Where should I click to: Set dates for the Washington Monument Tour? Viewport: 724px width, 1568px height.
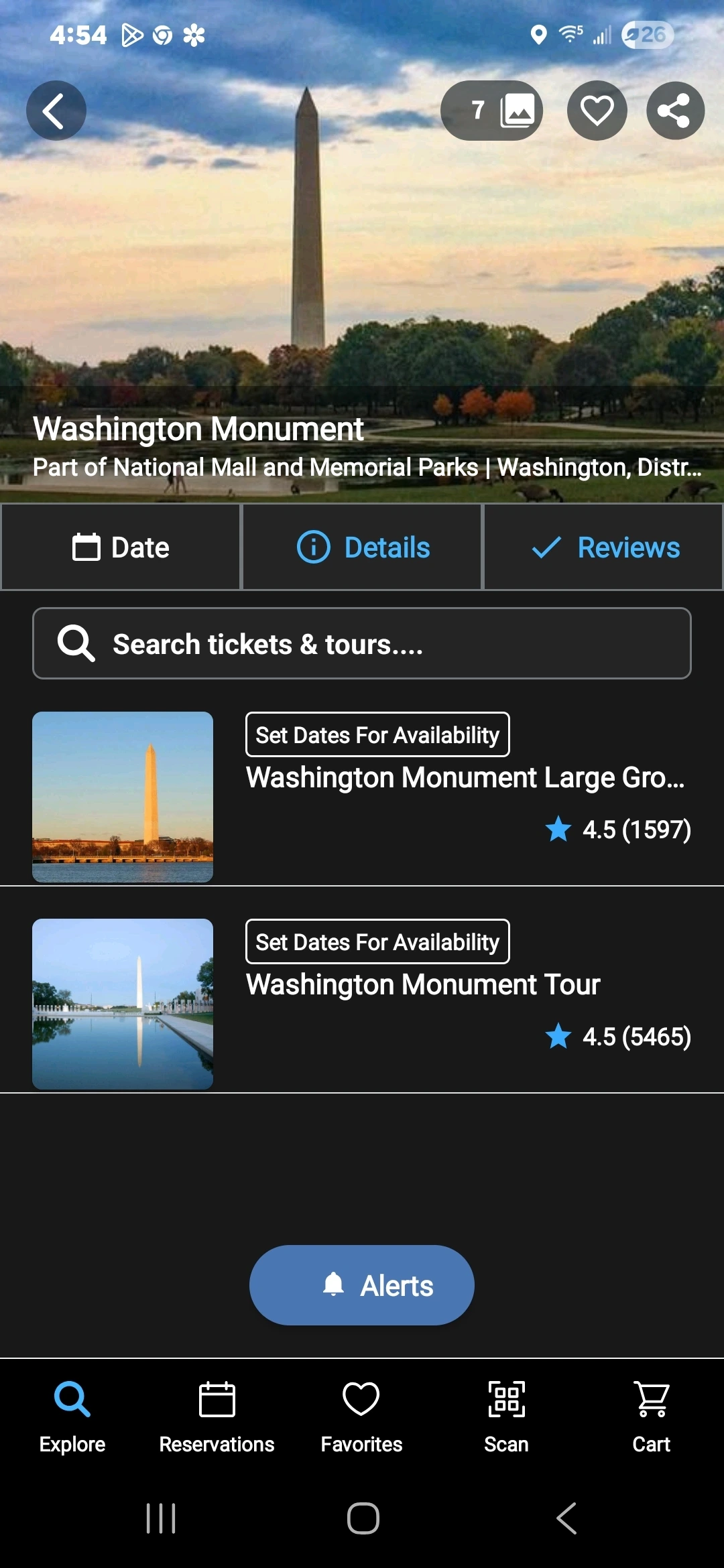click(377, 942)
